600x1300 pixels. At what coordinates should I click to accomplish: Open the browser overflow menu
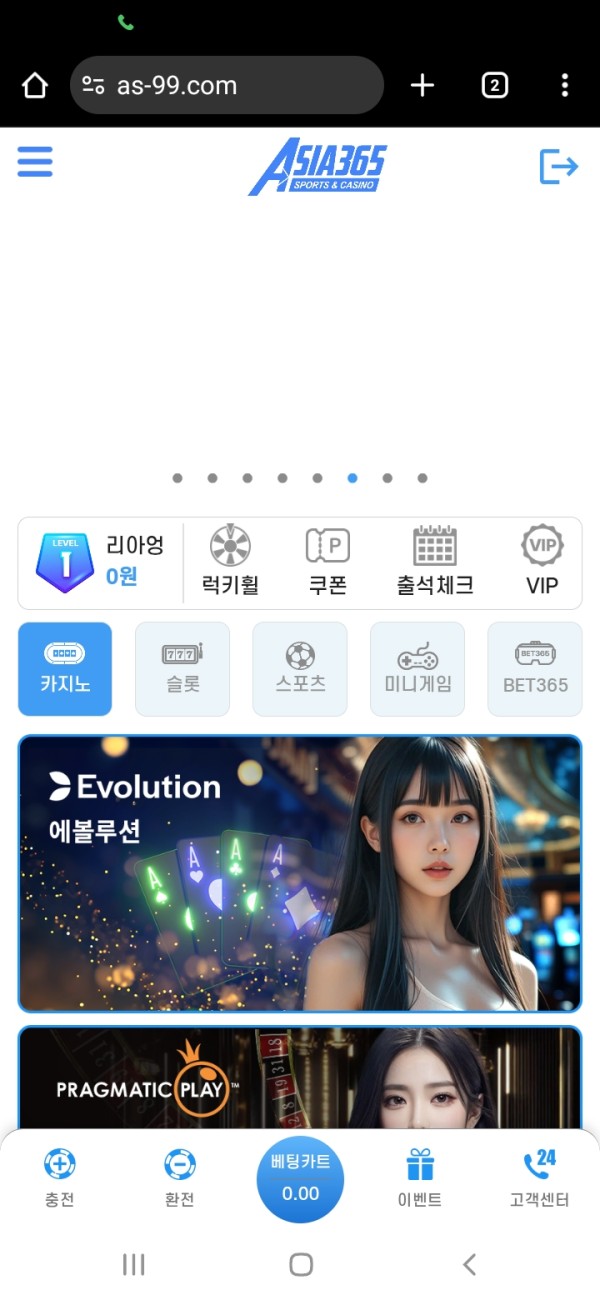(565, 86)
